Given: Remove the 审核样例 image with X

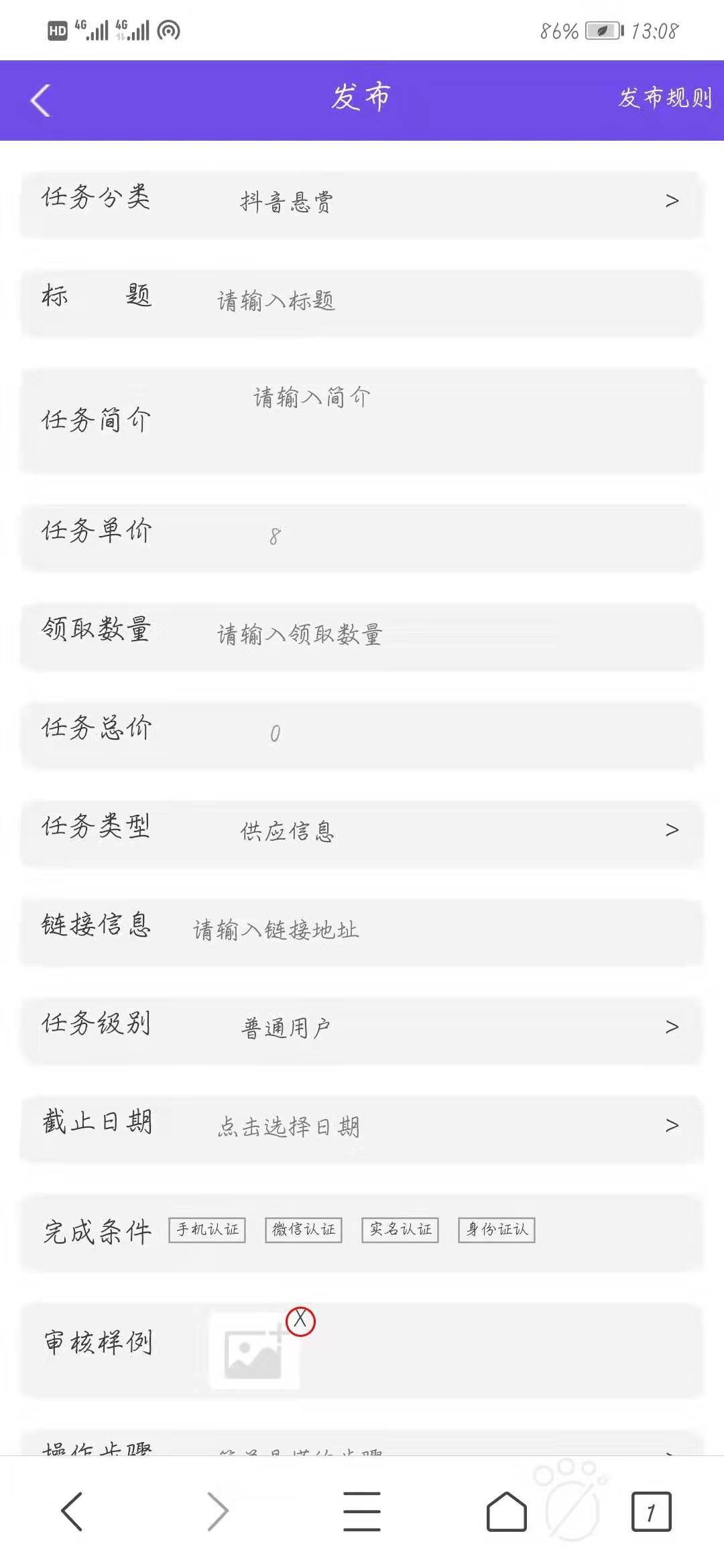Looking at the screenshot, I should pos(300,1321).
